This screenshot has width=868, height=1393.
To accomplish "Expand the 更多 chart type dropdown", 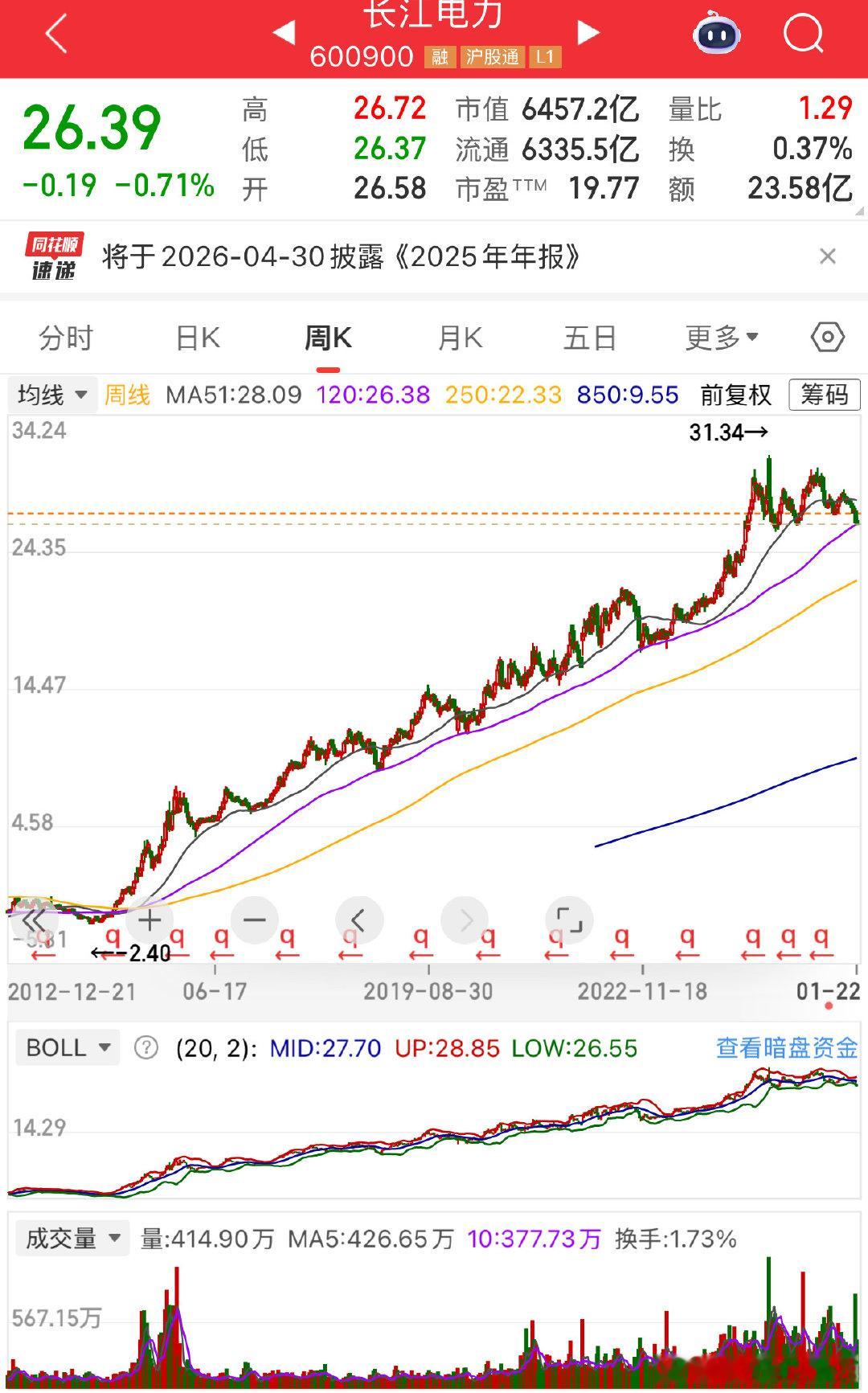I will pyautogui.click(x=720, y=338).
